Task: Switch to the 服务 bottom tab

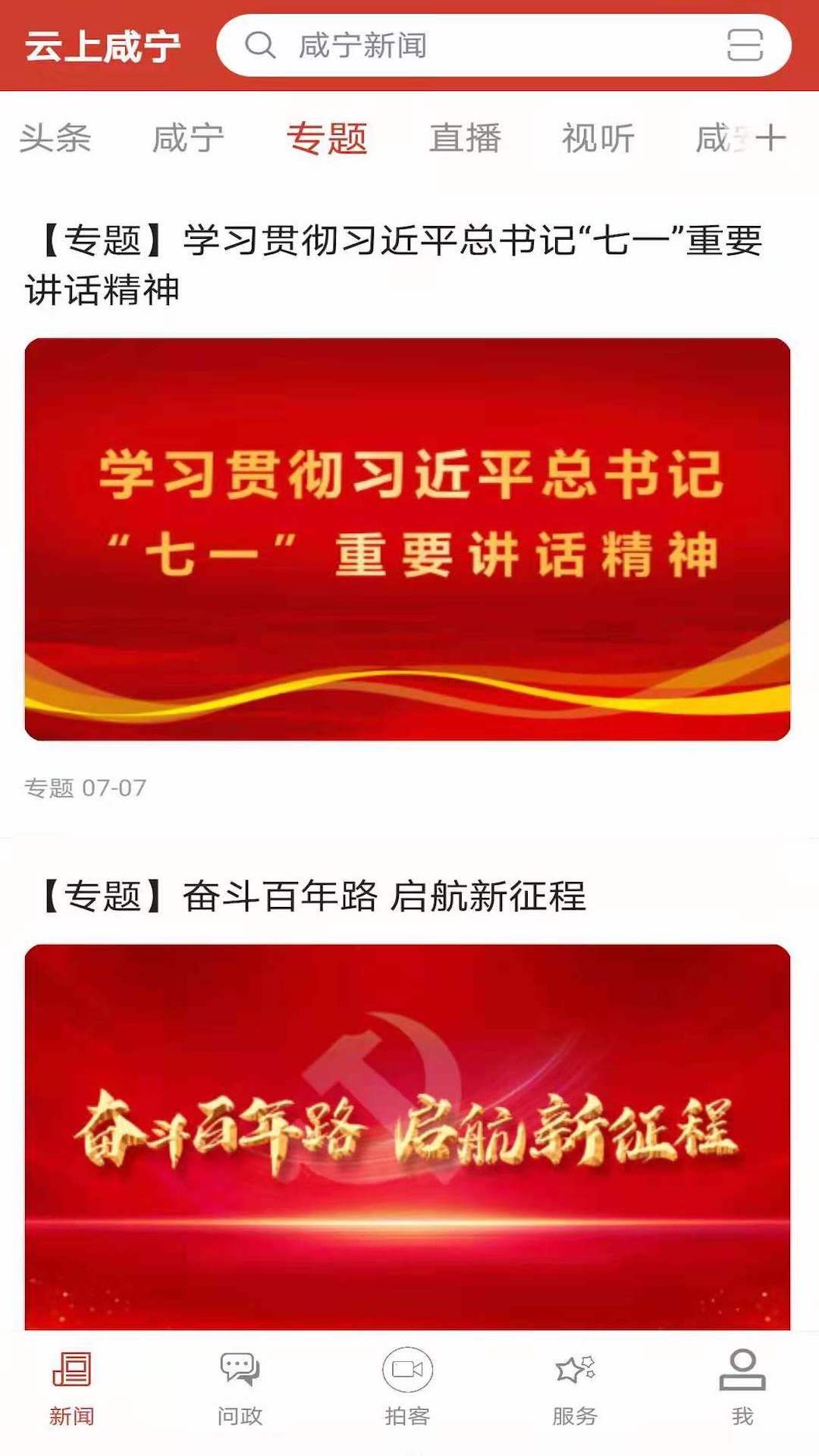Action: click(575, 1389)
